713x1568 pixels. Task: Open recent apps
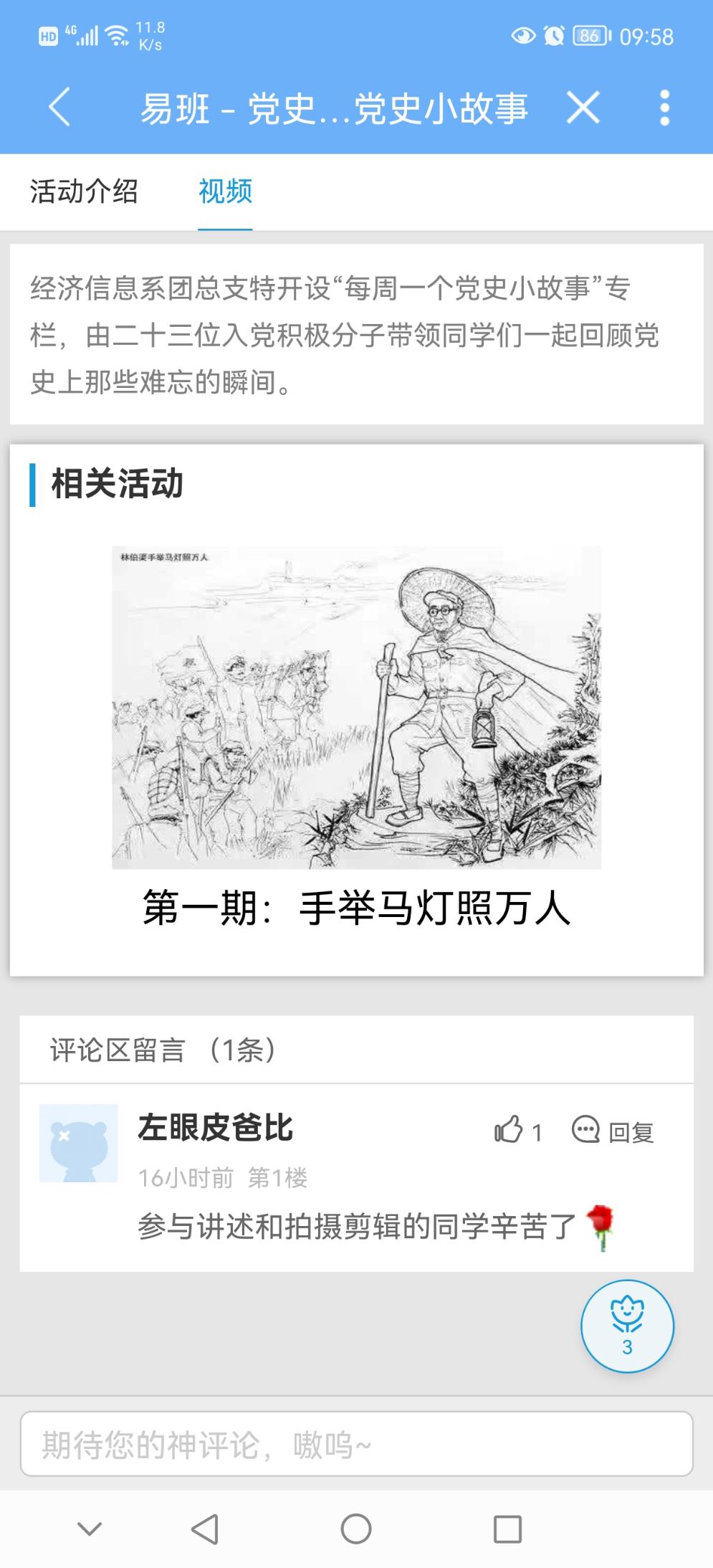point(507,1529)
